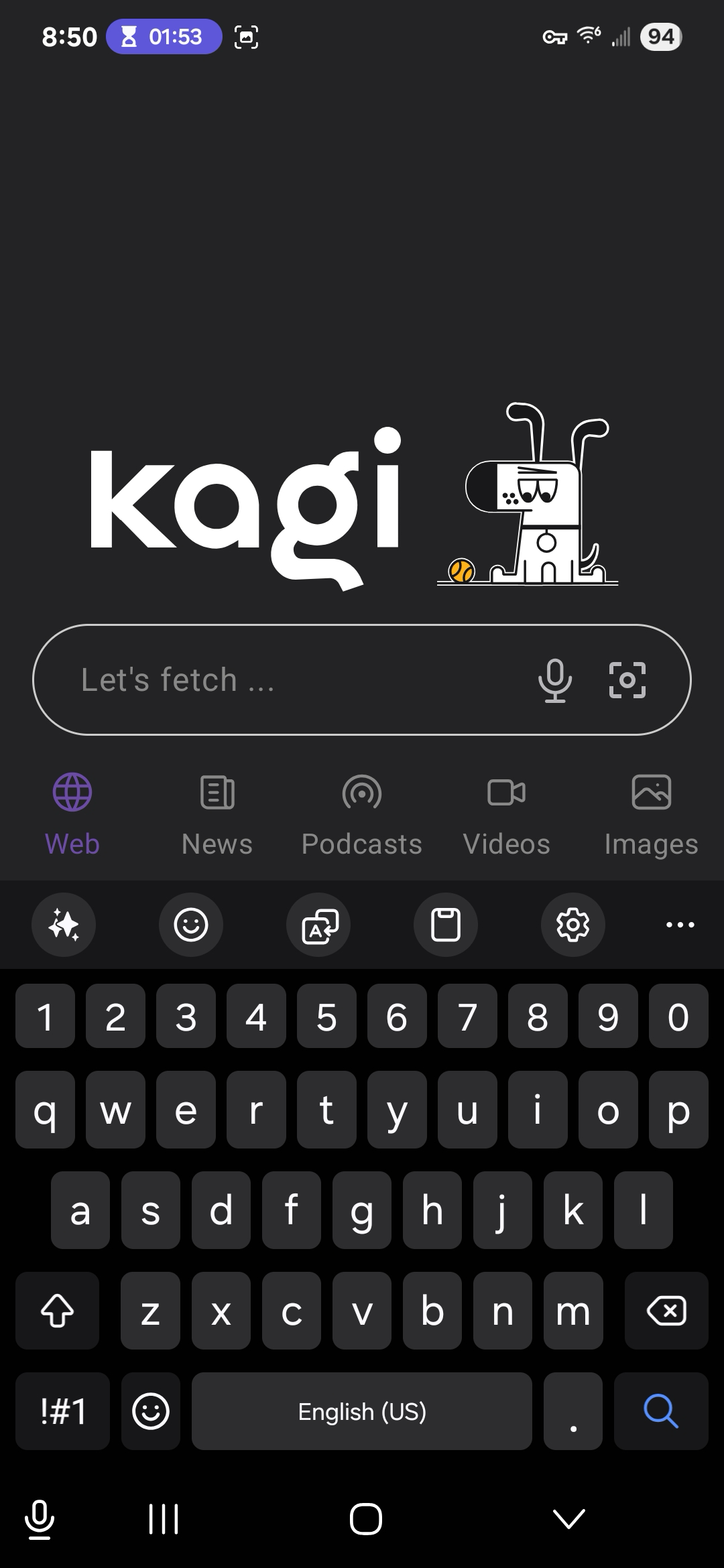Open the keyboard translate tool
The image size is (724, 1568).
tap(318, 925)
